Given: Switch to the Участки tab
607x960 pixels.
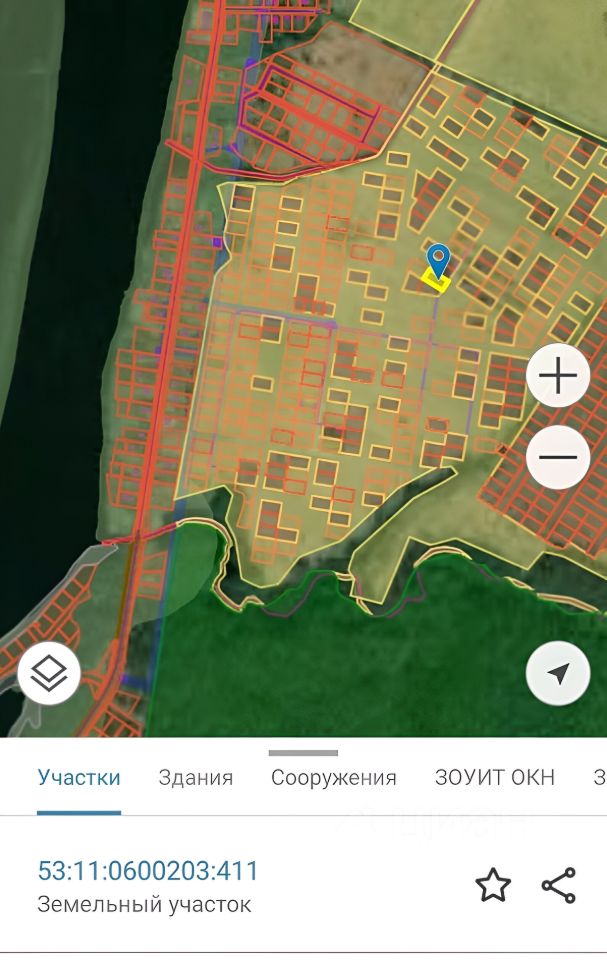Looking at the screenshot, I should (79, 778).
